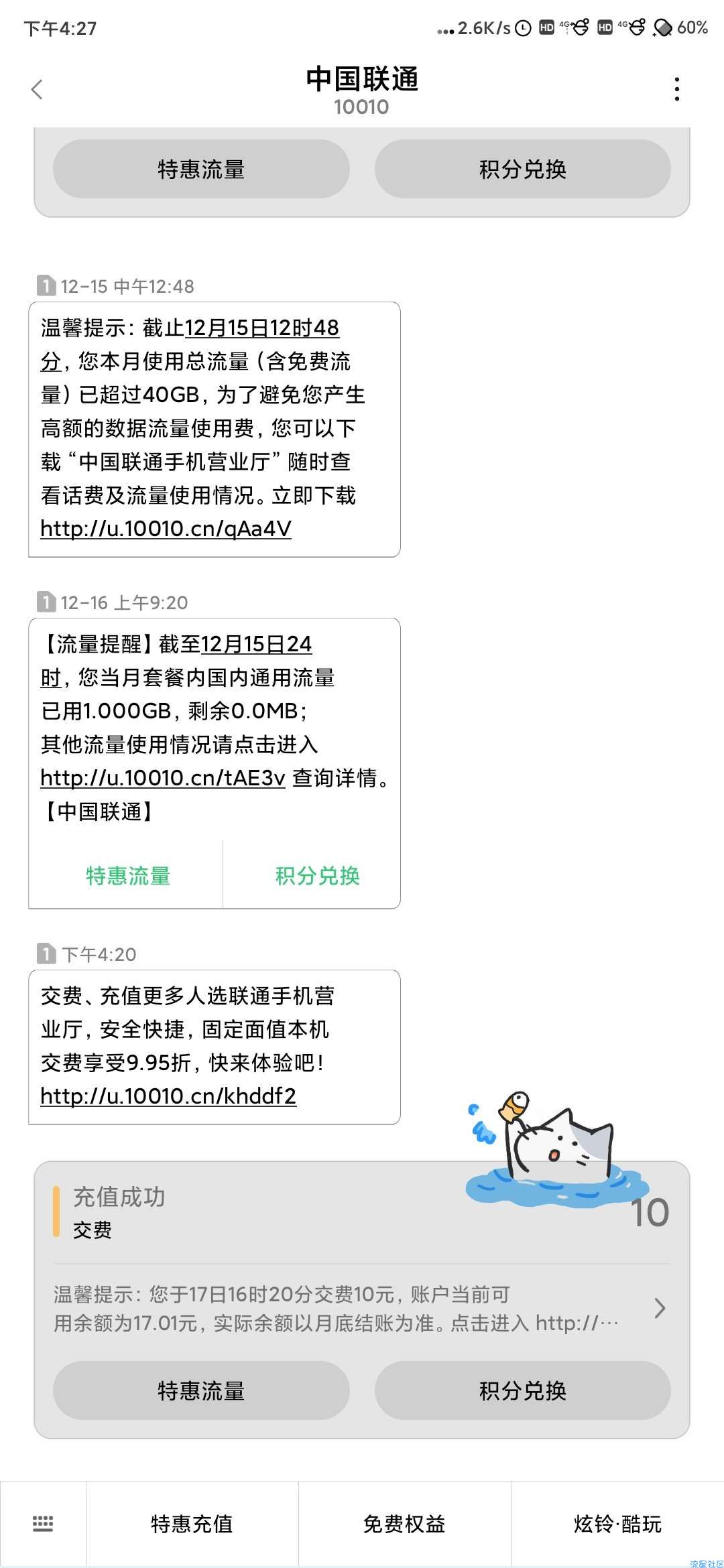Switch to the keyboard input icon
The width and height of the screenshot is (724, 1568).
[43, 1524]
